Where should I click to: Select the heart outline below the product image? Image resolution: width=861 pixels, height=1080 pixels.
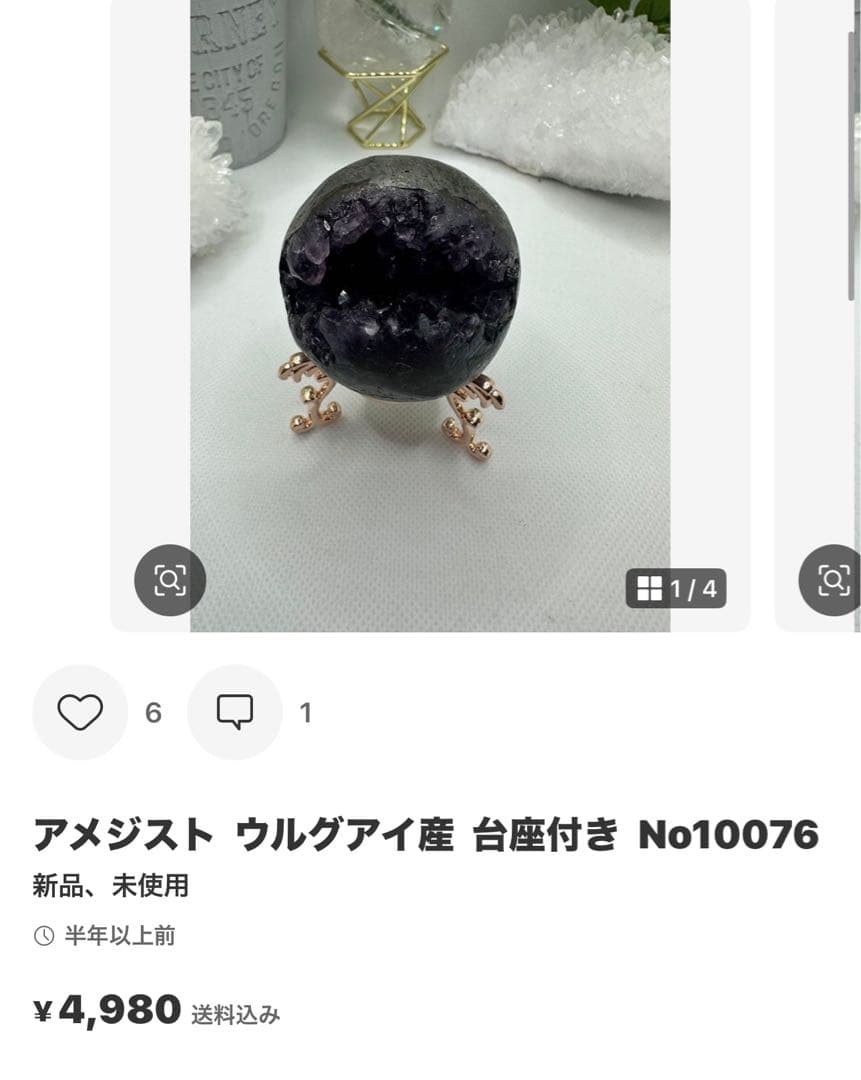coord(80,714)
